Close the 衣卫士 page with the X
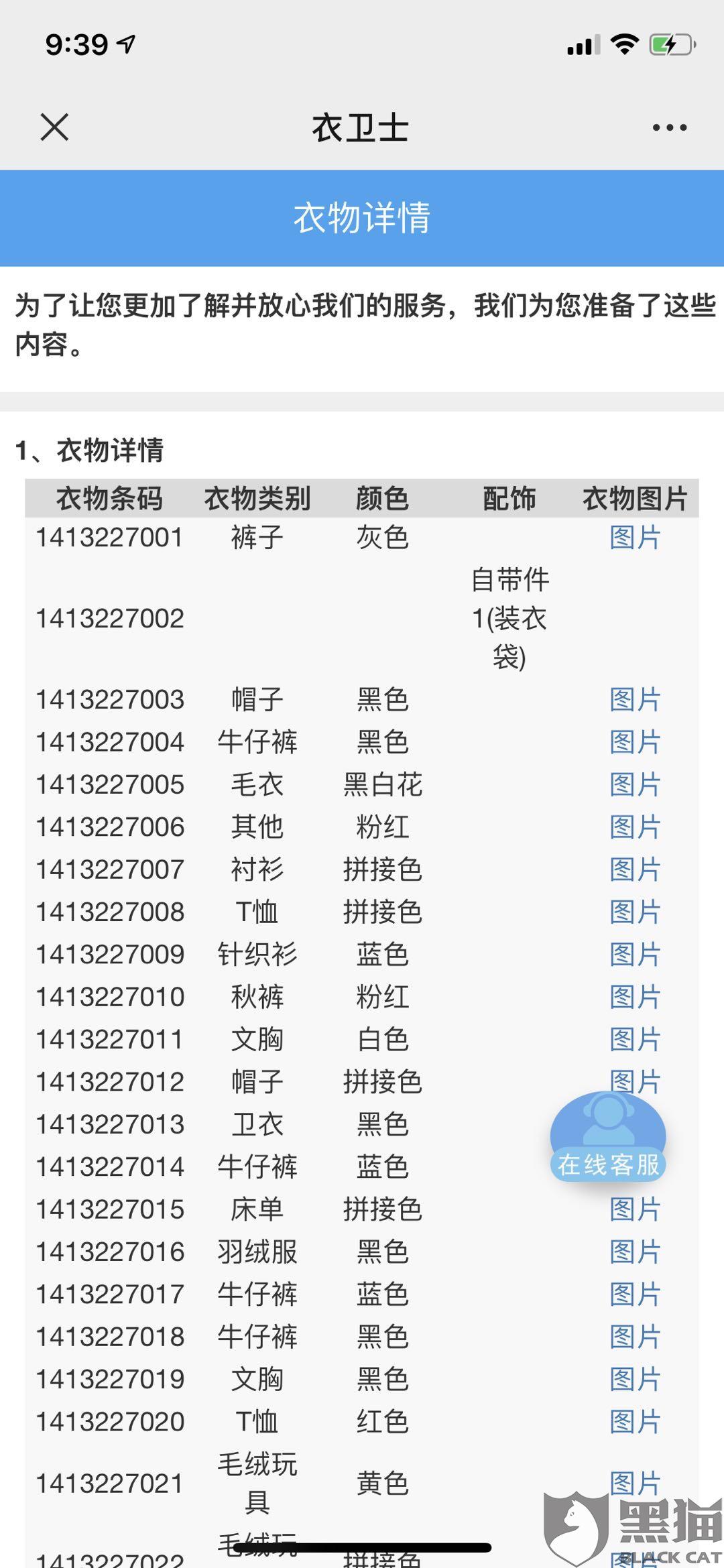724x1568 pixels. tap(54, 127)
